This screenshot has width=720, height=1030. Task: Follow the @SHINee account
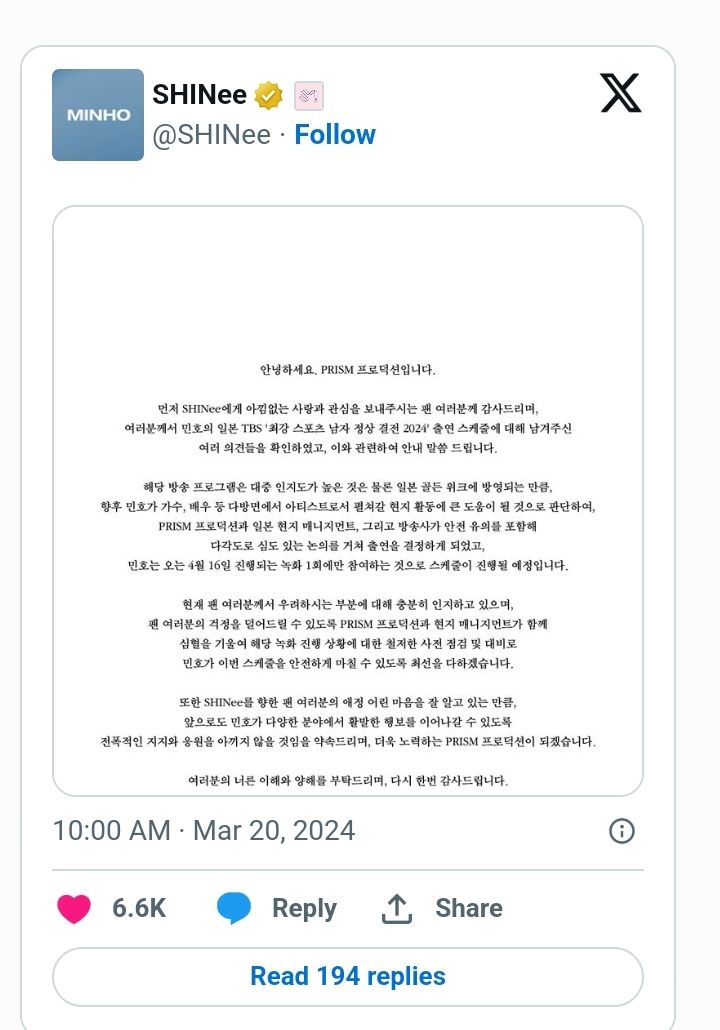[x=334, y=135]
